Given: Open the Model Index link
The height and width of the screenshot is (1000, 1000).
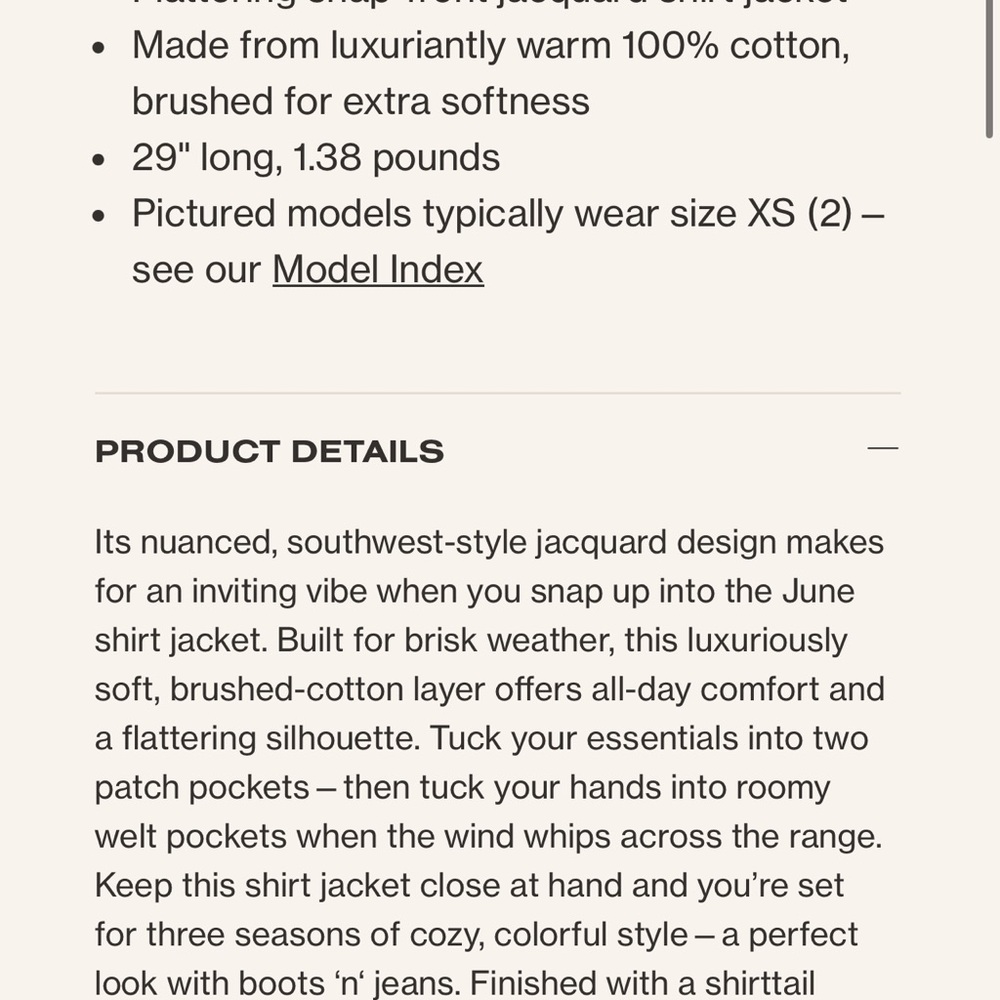Looking at the screenshot, I should click(378, 270).
